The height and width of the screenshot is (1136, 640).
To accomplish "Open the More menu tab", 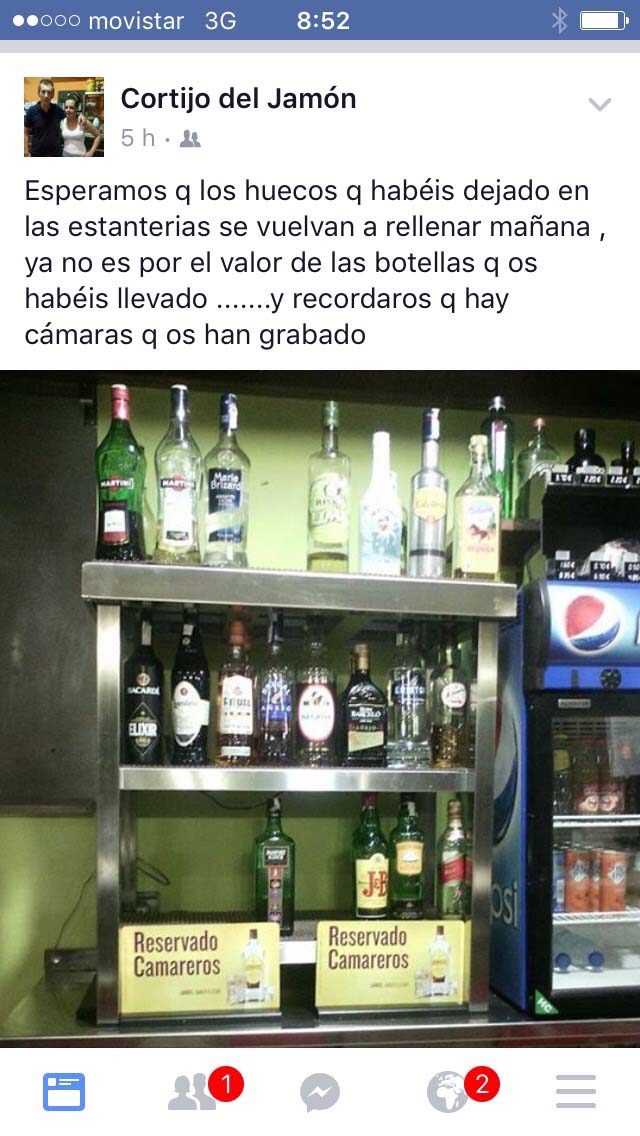I will tap(576, 1091).
